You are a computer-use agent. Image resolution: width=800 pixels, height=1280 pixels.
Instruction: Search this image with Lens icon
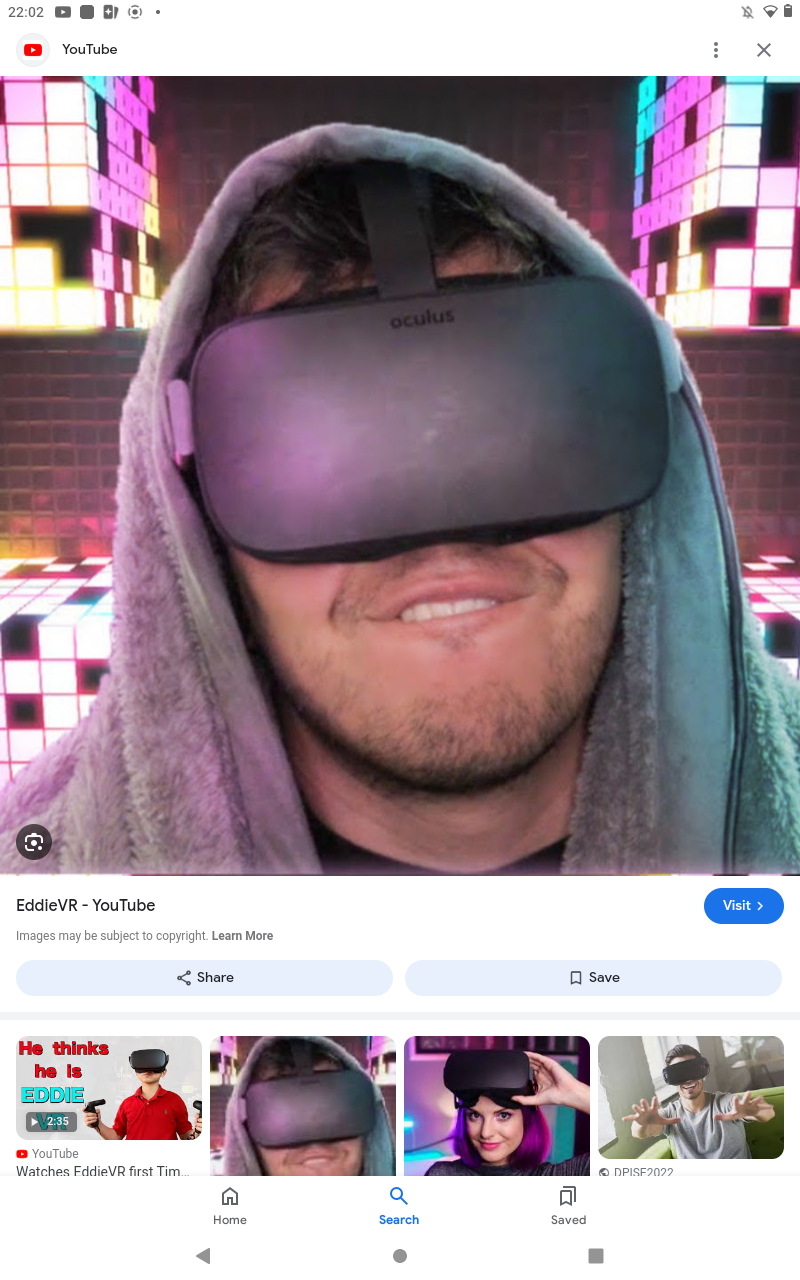click(x=34, y=842)
